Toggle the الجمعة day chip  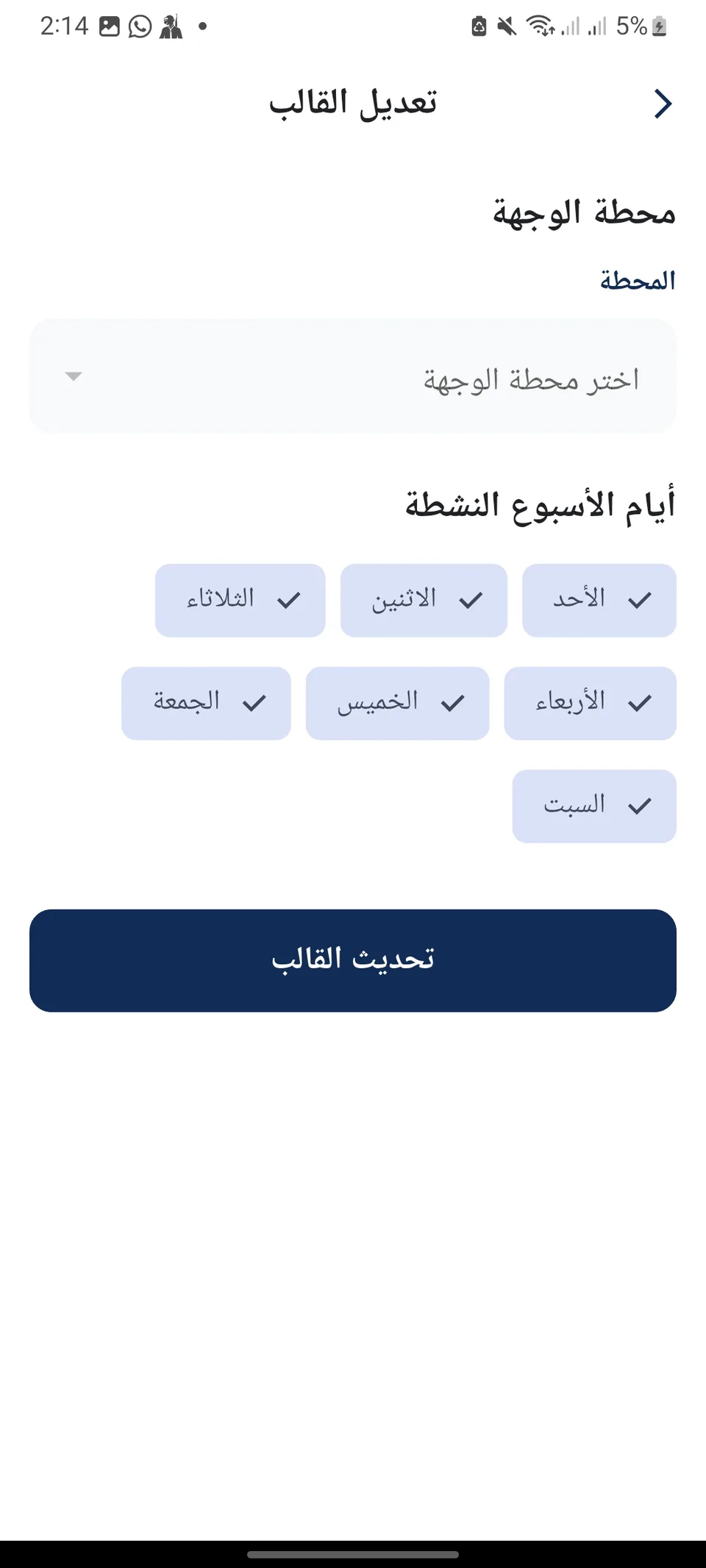[206, 703]
